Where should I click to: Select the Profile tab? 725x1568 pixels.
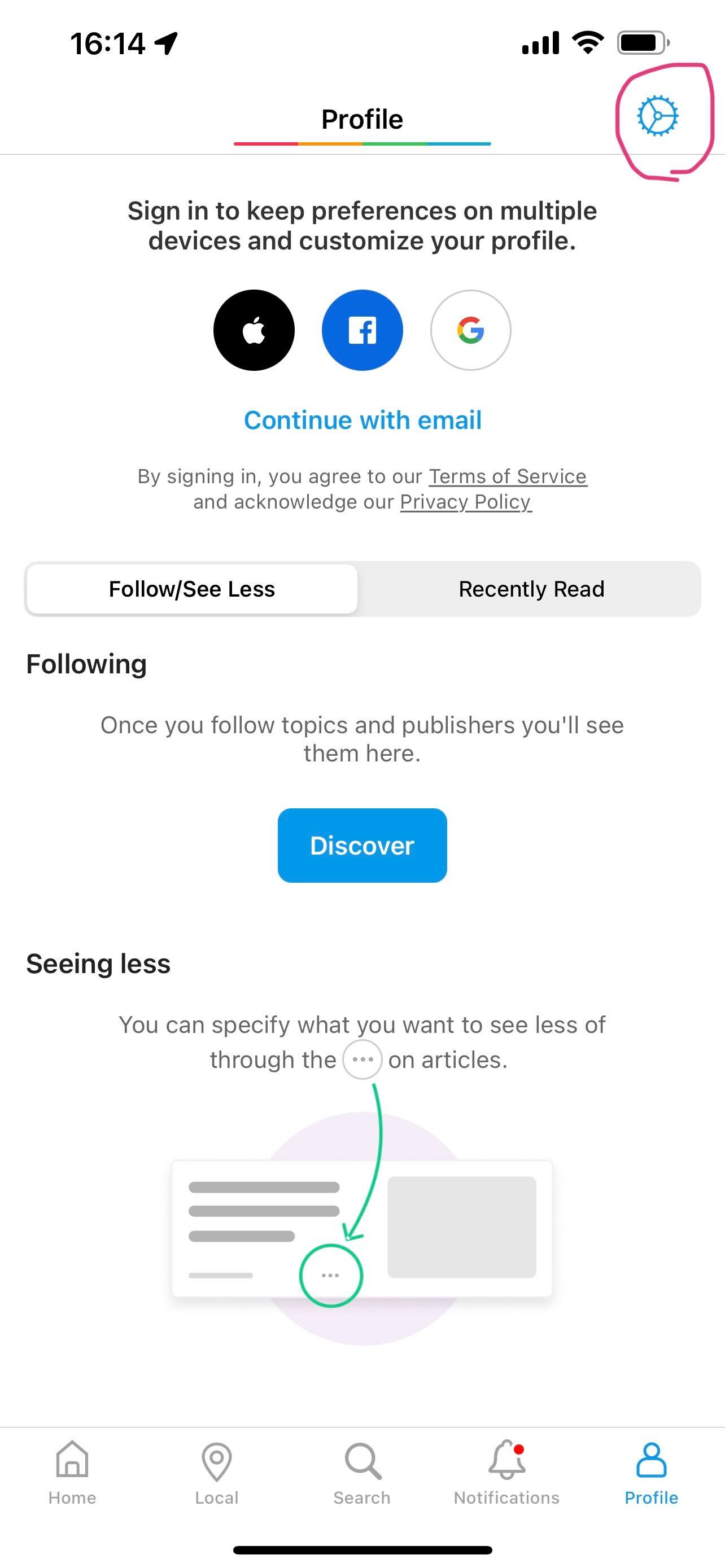click(x=652, y=1473)
